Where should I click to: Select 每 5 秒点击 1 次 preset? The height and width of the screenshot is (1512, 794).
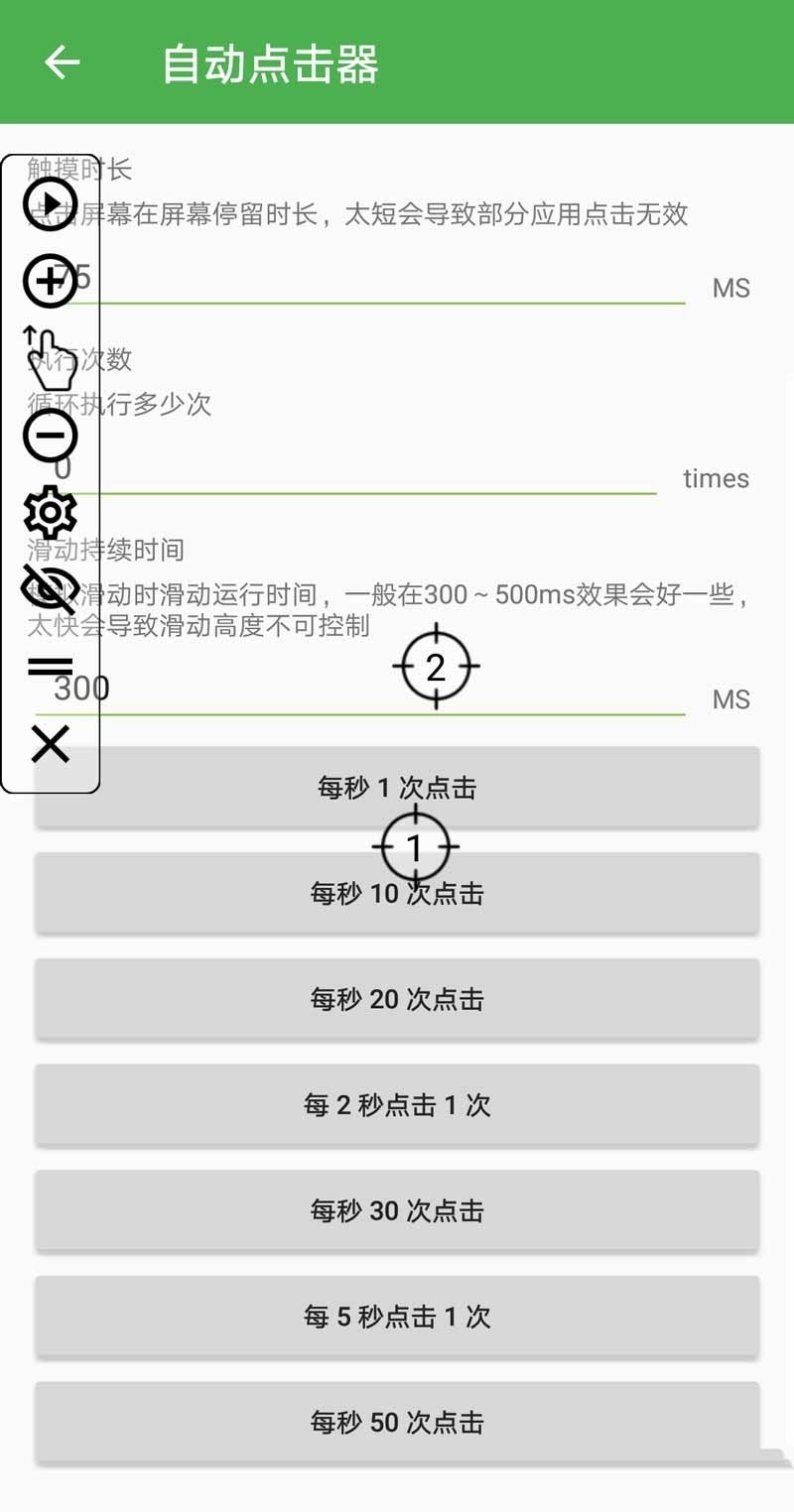click(x=397, y=1317)
